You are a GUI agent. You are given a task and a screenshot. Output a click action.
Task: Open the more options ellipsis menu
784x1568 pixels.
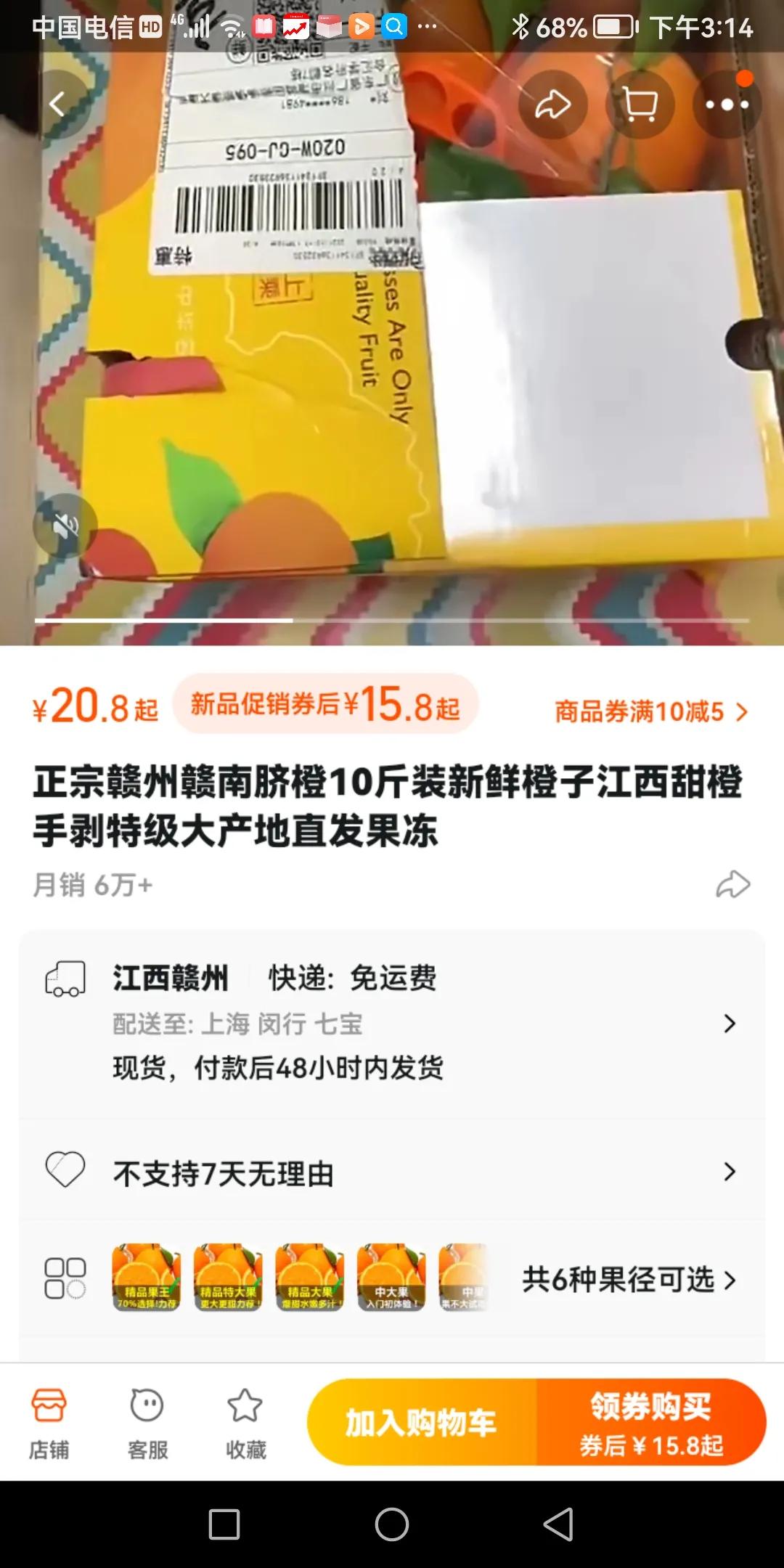point(727,104)
